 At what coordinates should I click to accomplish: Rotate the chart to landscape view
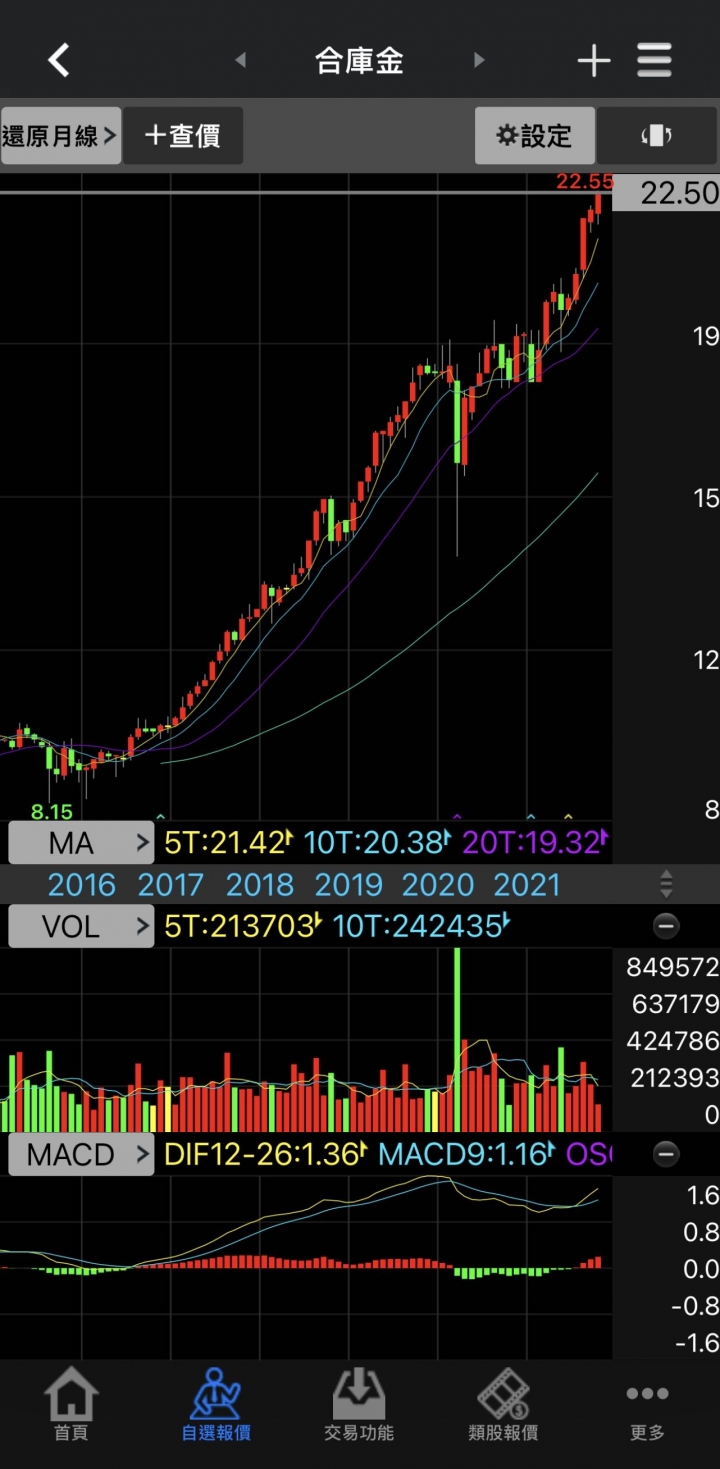tap(656, 136)
